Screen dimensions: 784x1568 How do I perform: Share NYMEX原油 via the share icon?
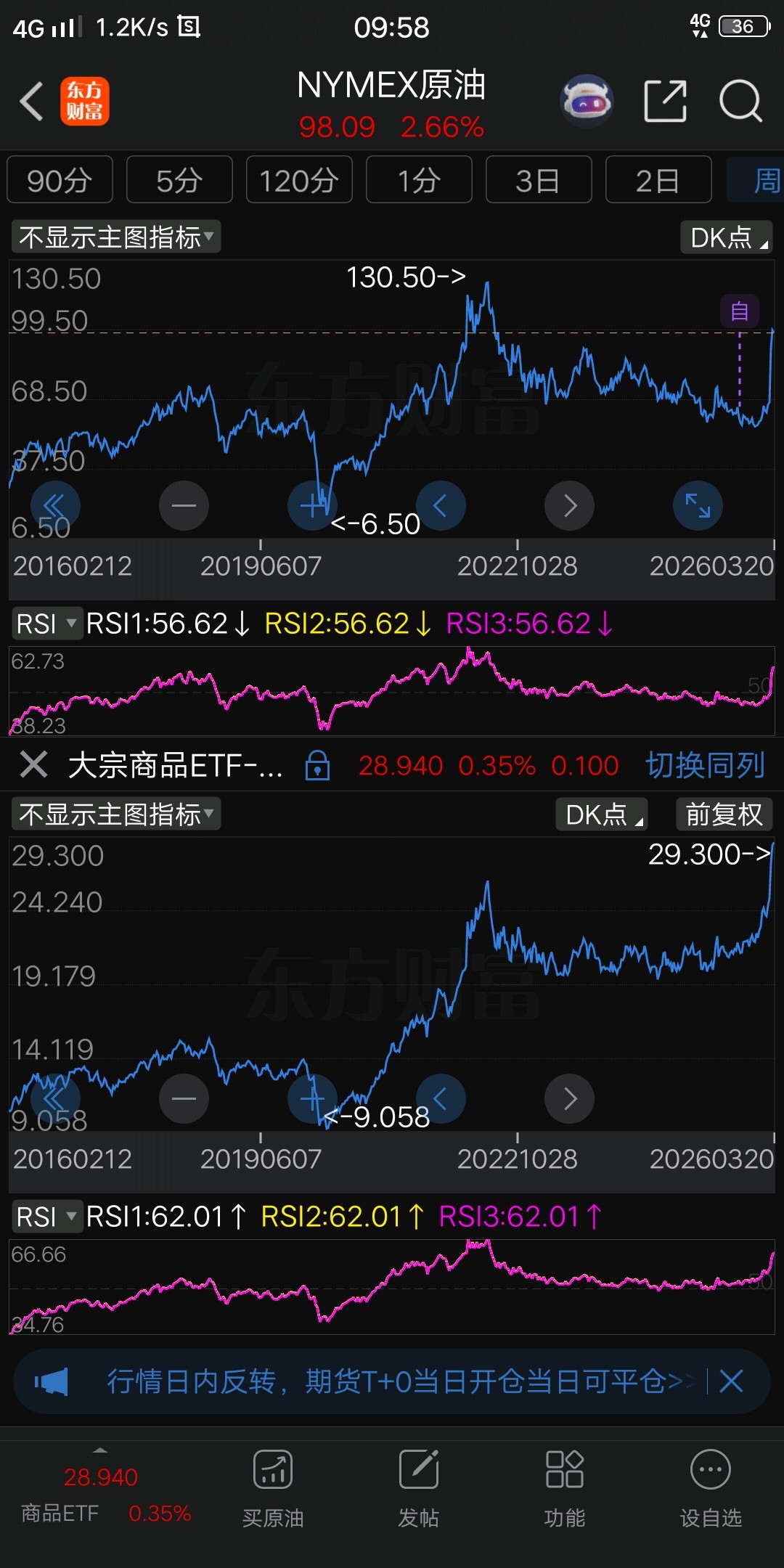point(665,101)
